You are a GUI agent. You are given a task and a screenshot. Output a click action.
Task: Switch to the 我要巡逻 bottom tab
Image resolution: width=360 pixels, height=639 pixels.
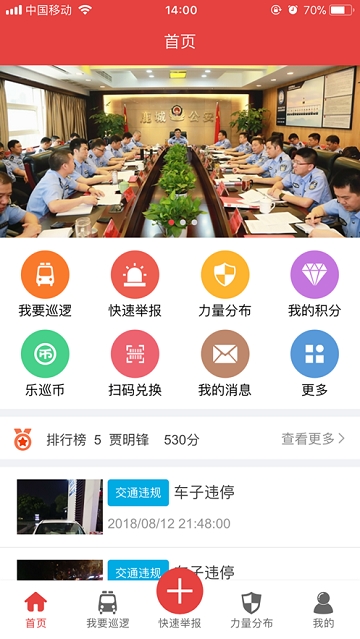108,610
